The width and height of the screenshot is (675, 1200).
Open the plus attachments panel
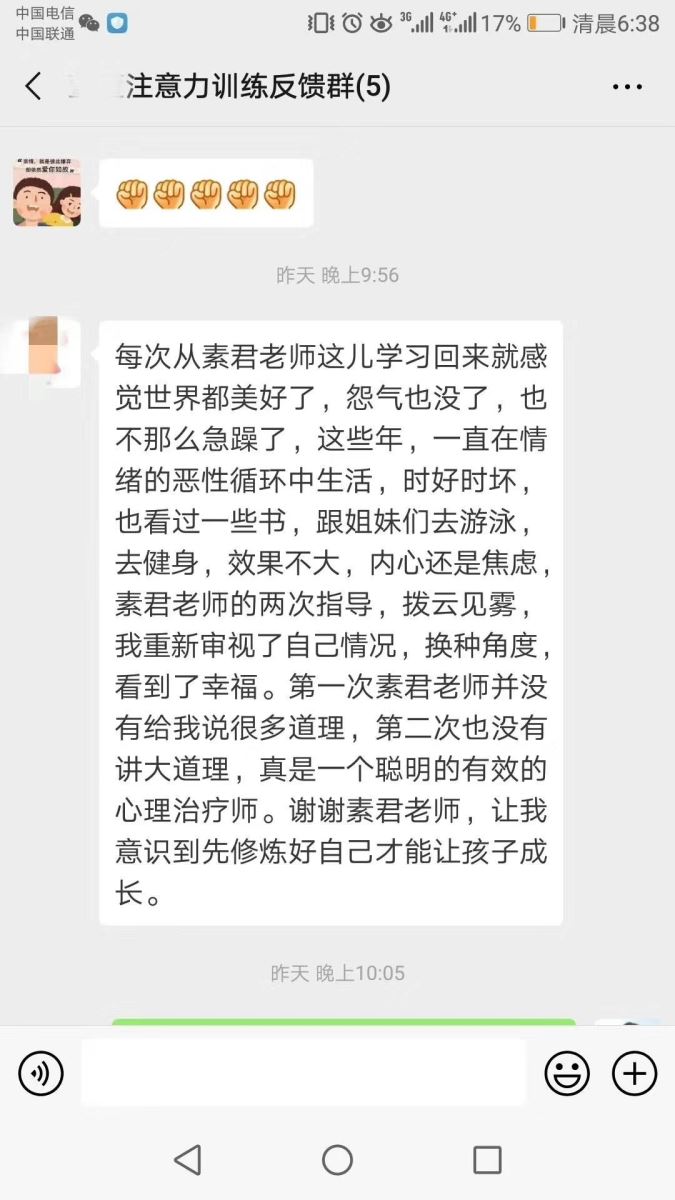pos(634,1074)
